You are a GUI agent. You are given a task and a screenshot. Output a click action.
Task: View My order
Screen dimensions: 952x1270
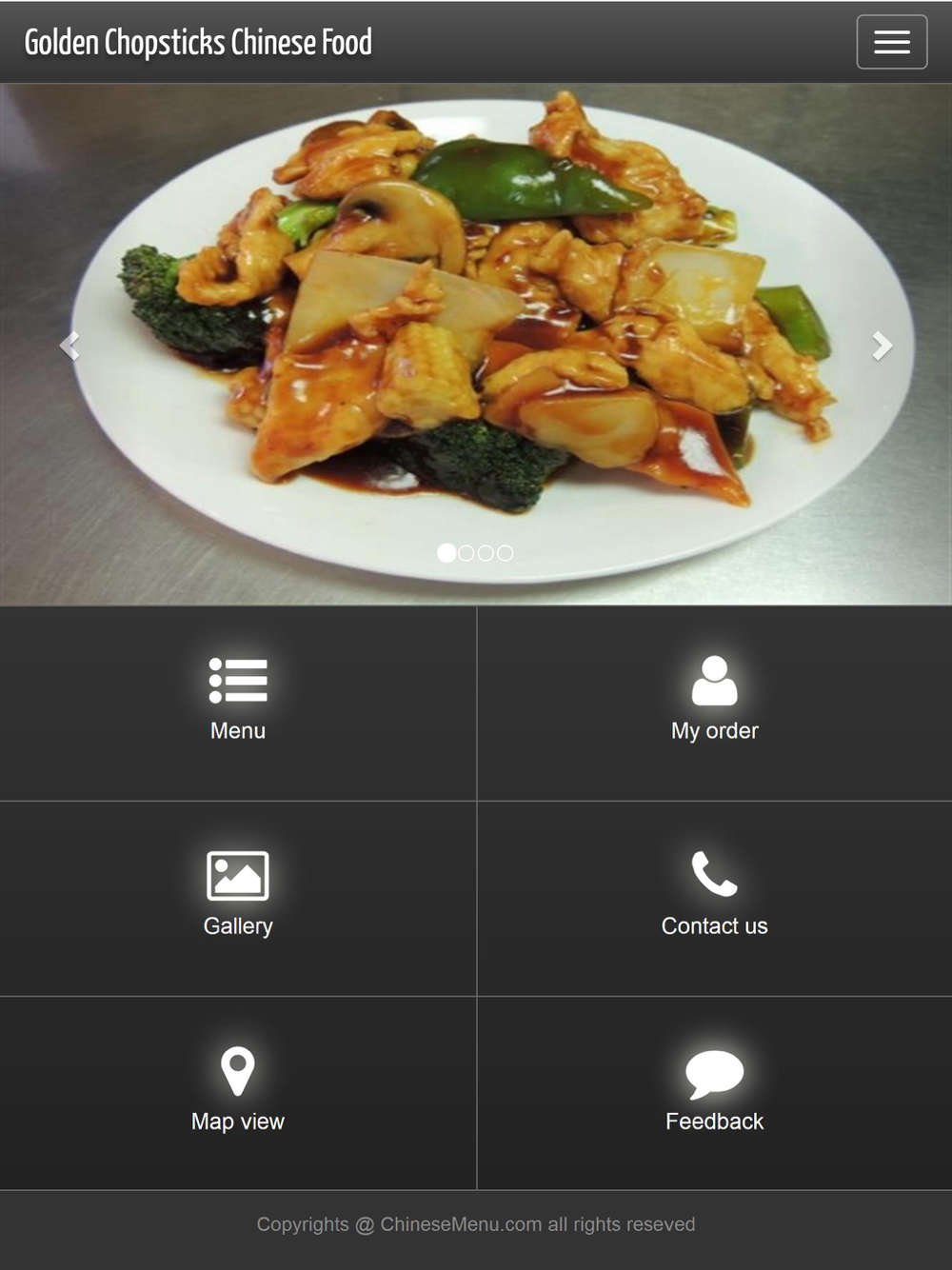click(x=714, y=702)
